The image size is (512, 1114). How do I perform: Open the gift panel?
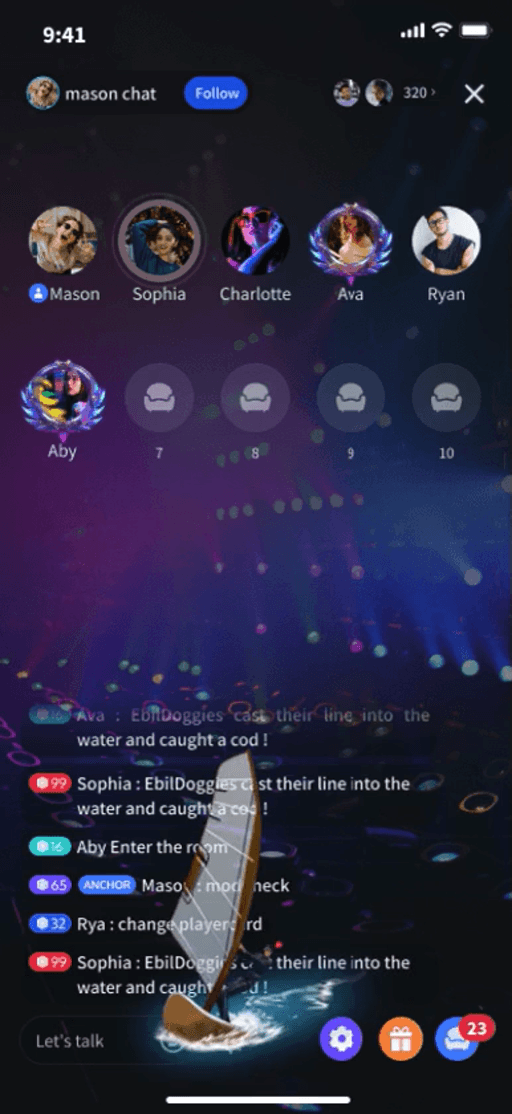click(x=401, y=1039)
